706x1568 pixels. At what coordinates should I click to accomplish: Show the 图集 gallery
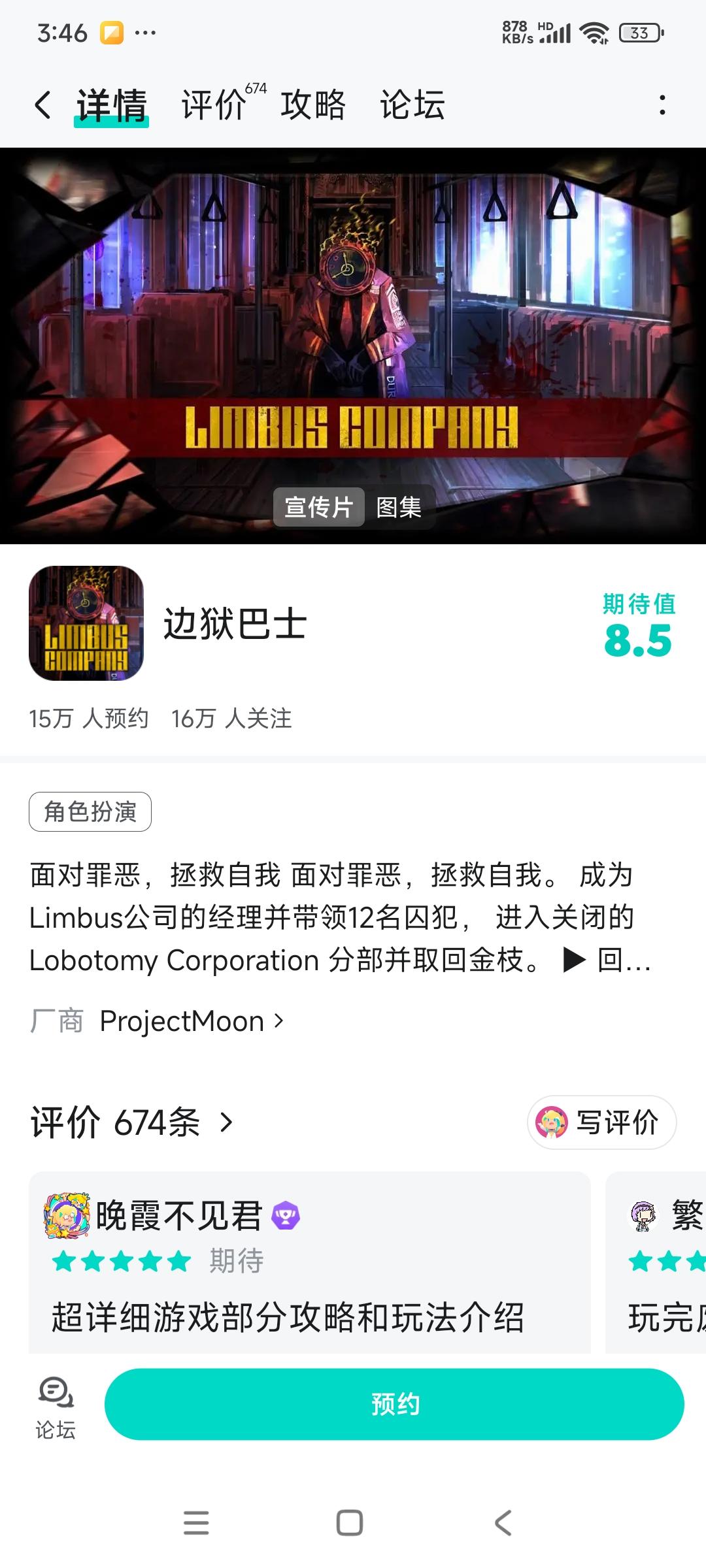[399, 507]
